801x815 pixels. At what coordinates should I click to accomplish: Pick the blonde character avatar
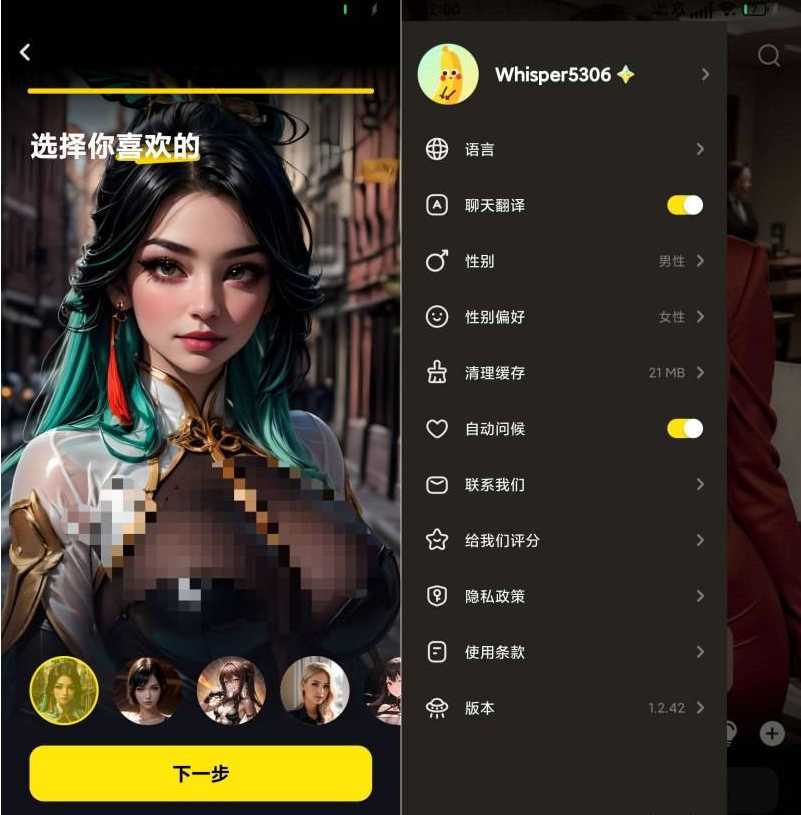click(x=314, y=690)
